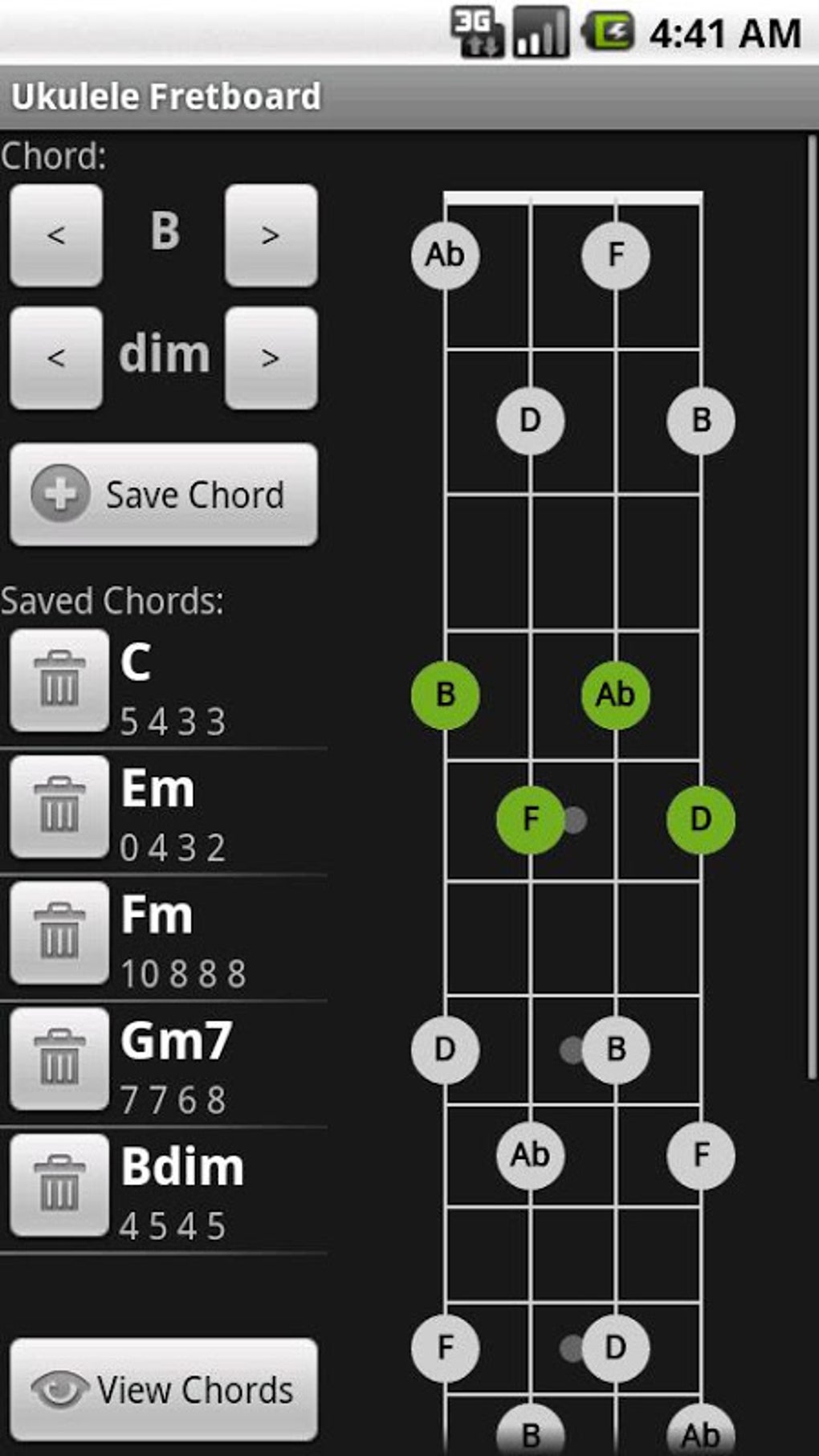Step to the next root note with right arrow
The height and width of the screenshot is (1456, 819).
coord(271,235)
